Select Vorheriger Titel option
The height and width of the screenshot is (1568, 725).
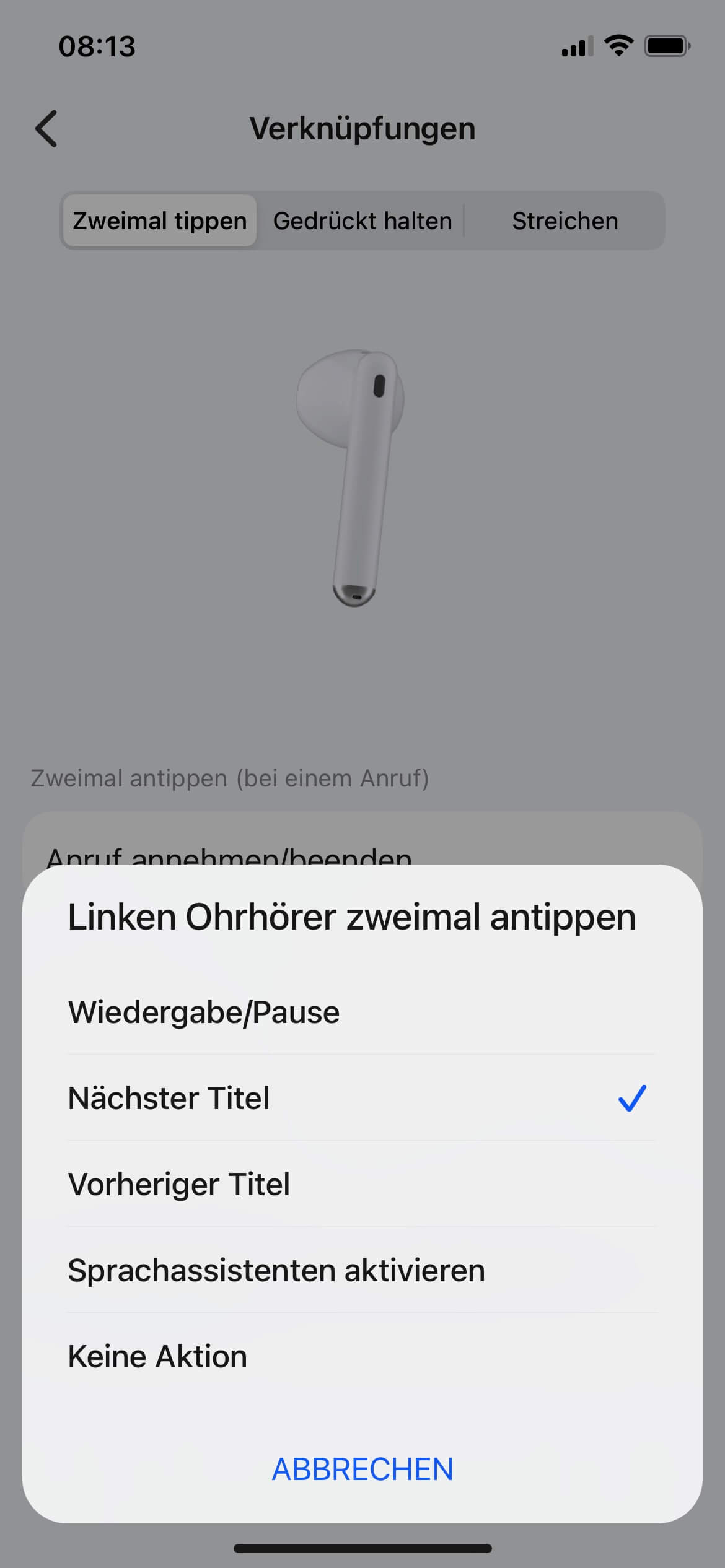(362, 1184)
